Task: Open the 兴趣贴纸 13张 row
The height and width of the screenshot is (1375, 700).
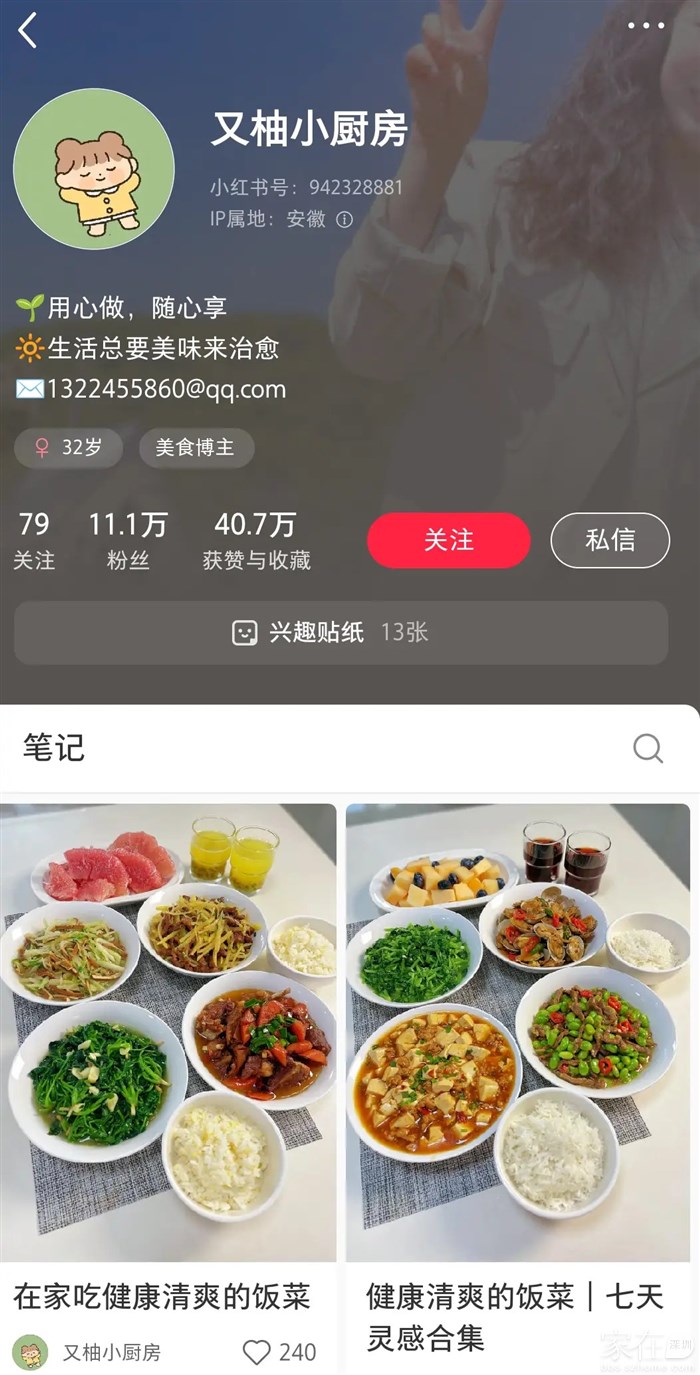Action: (341, 632)
